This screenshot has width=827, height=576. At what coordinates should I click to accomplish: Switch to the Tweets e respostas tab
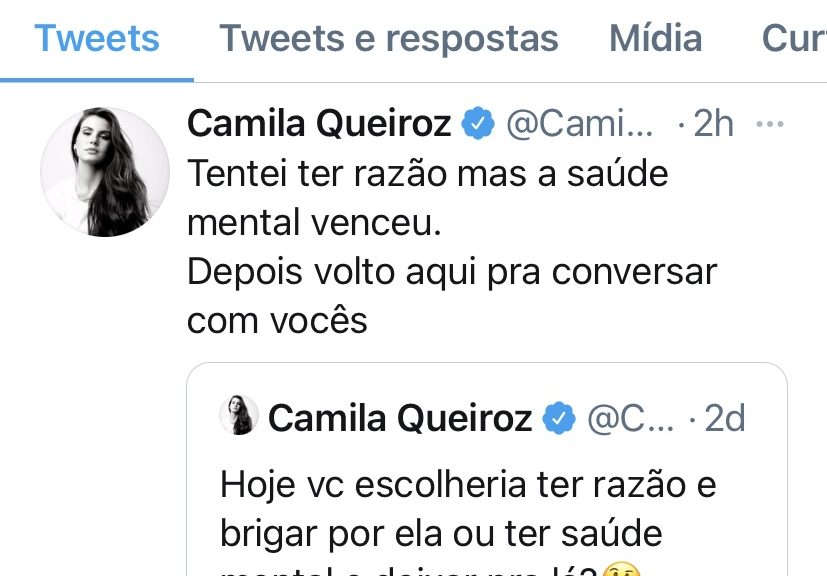click(388, 39)
